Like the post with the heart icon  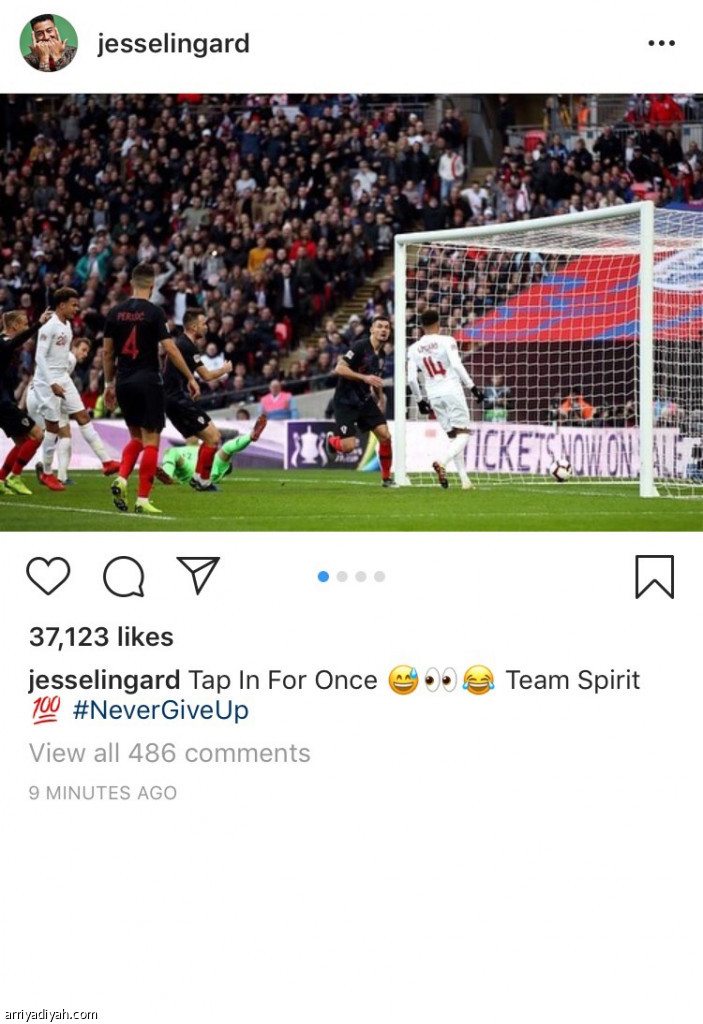click(48, 576)
